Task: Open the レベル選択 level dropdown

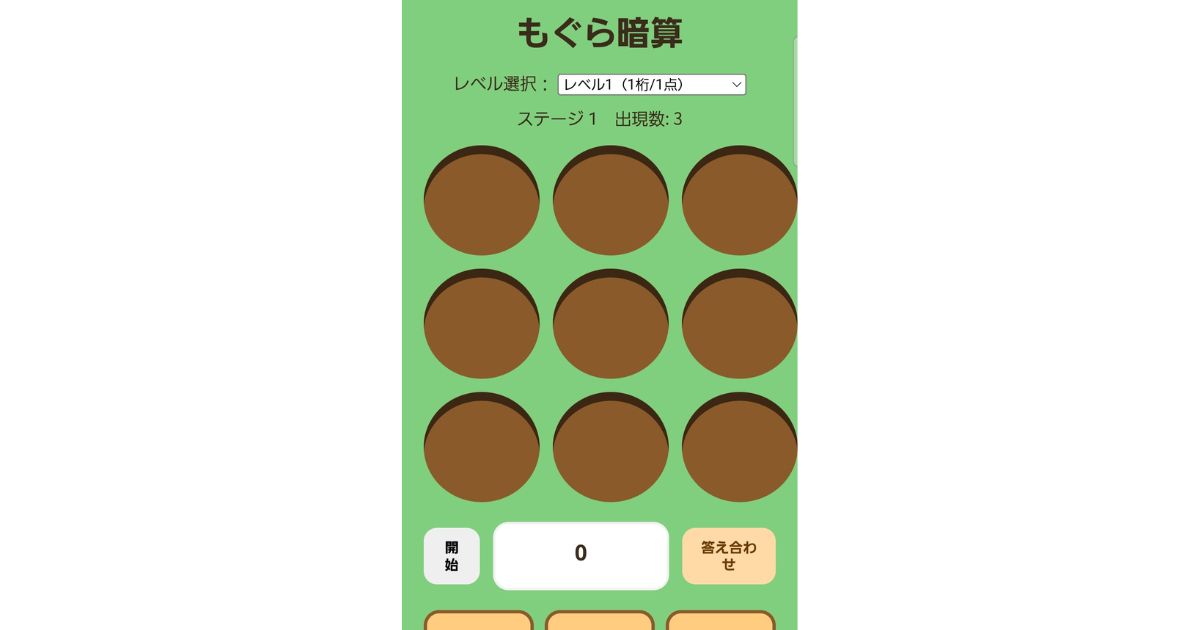Action: pos(651,85)
